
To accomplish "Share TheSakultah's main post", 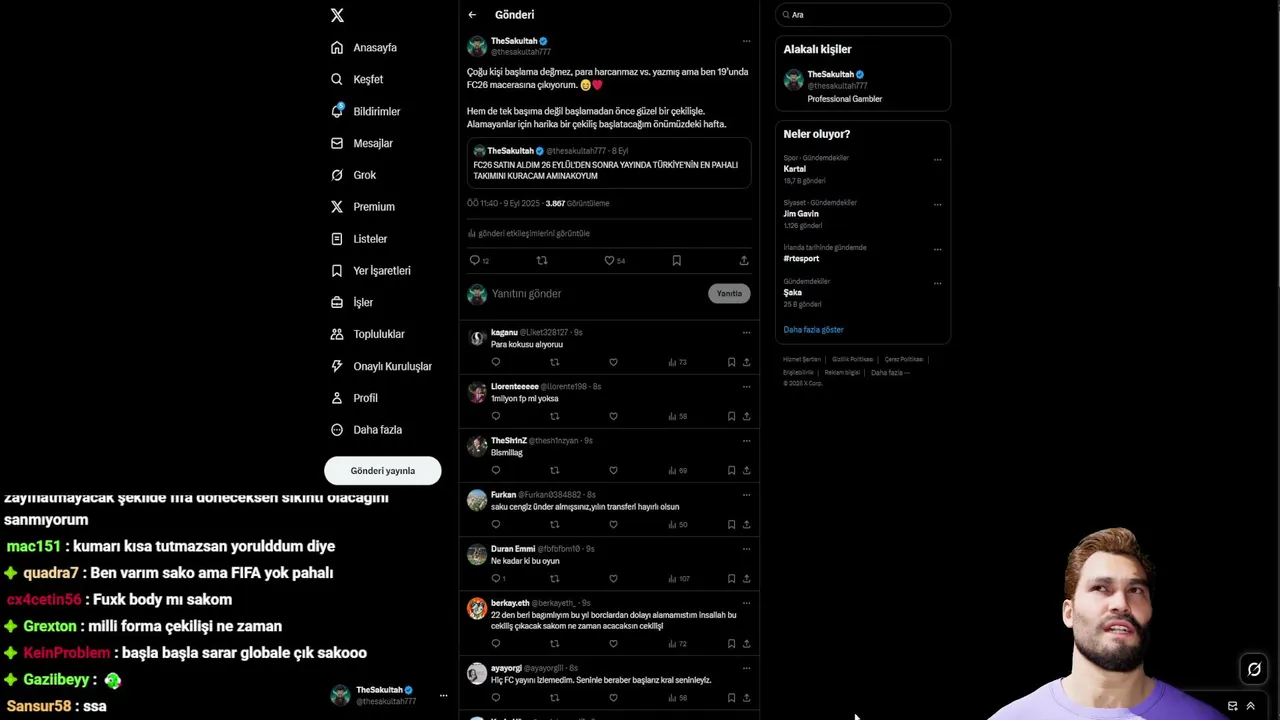I will tap(743, 260).
